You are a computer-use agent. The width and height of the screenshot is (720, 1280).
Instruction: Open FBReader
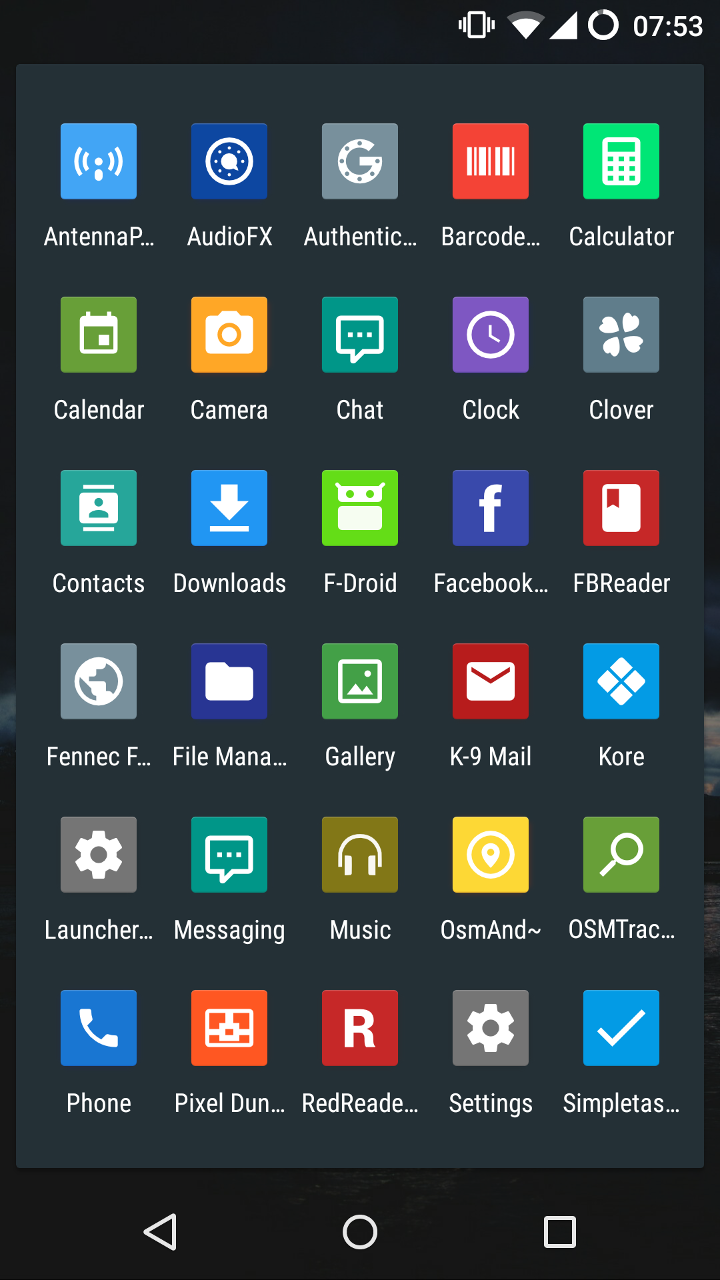pyautogui.click(x=621, y=508)
